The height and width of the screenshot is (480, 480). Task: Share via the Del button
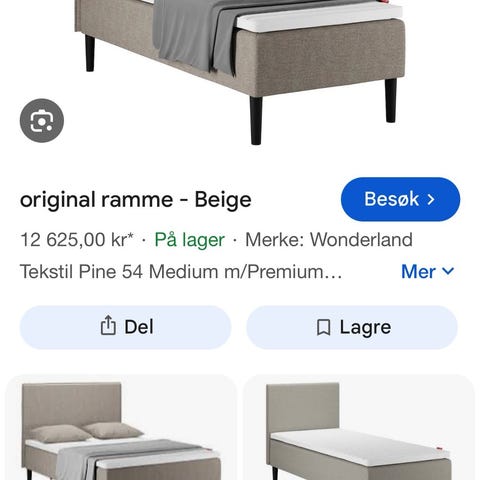[x=125, y=327]
